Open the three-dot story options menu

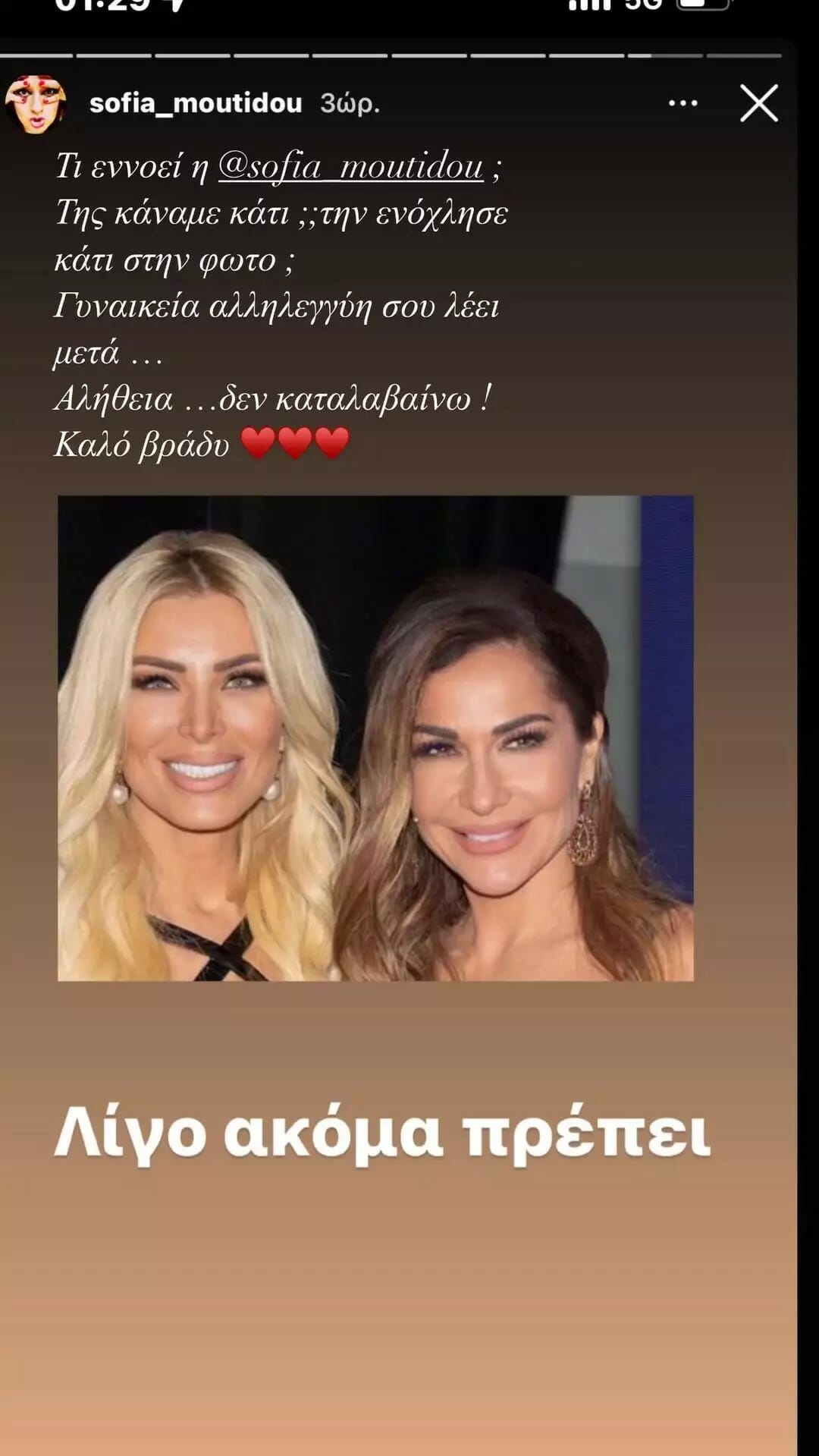tap(682, 103)
